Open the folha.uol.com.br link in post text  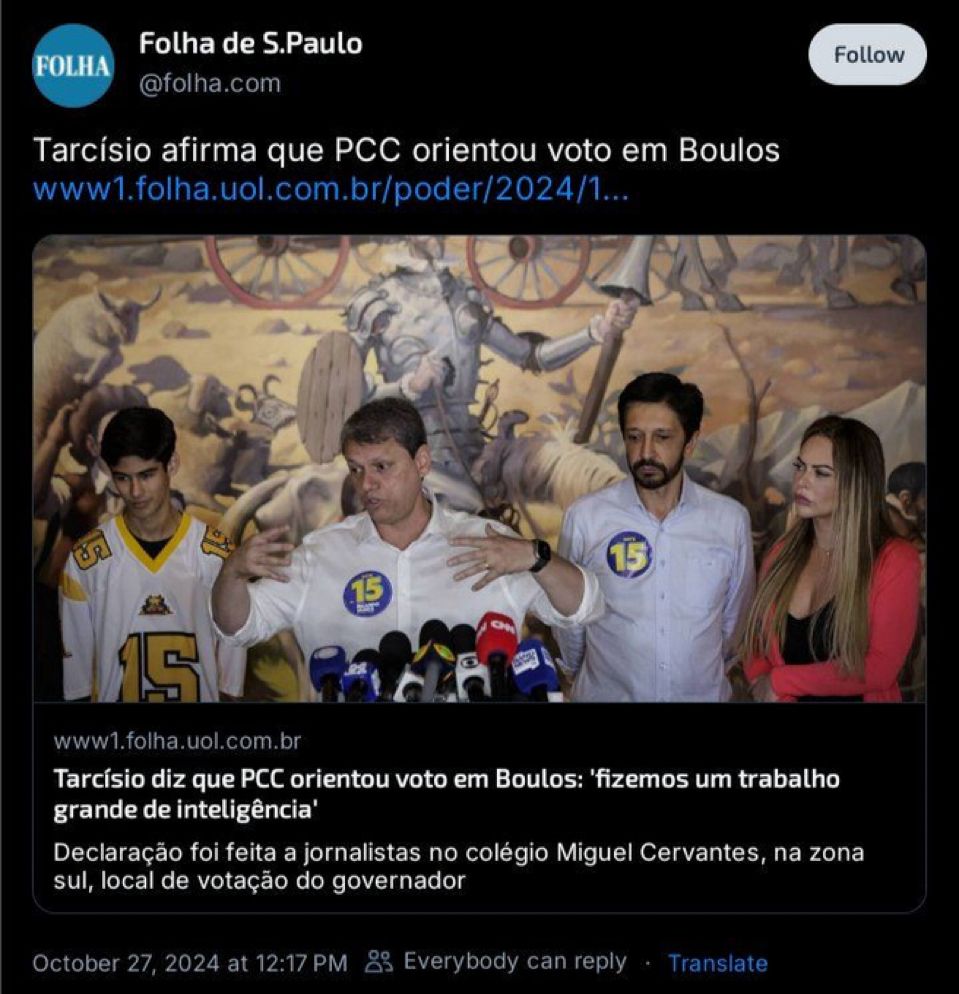[x=330, y=190]
